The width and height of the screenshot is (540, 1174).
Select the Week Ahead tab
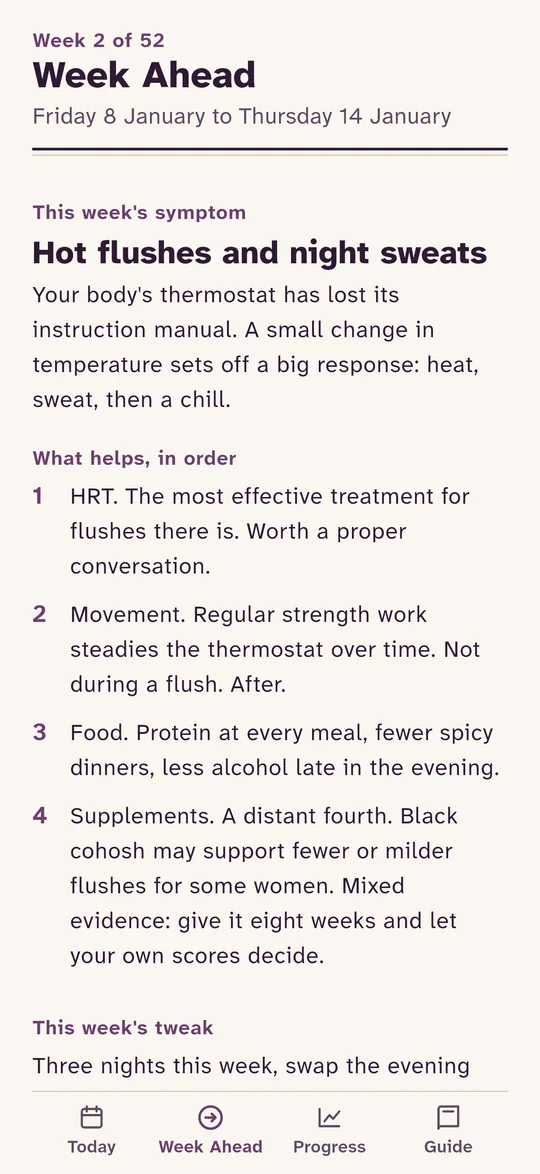(210, 1131)
